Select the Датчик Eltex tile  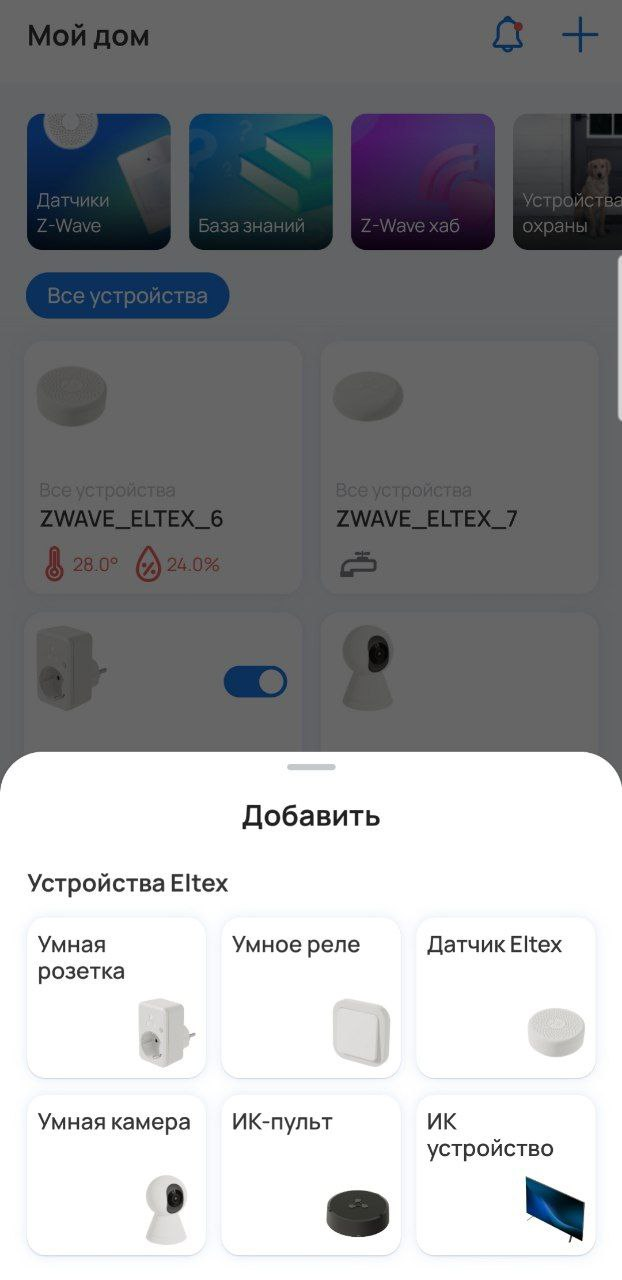(505, 997)
